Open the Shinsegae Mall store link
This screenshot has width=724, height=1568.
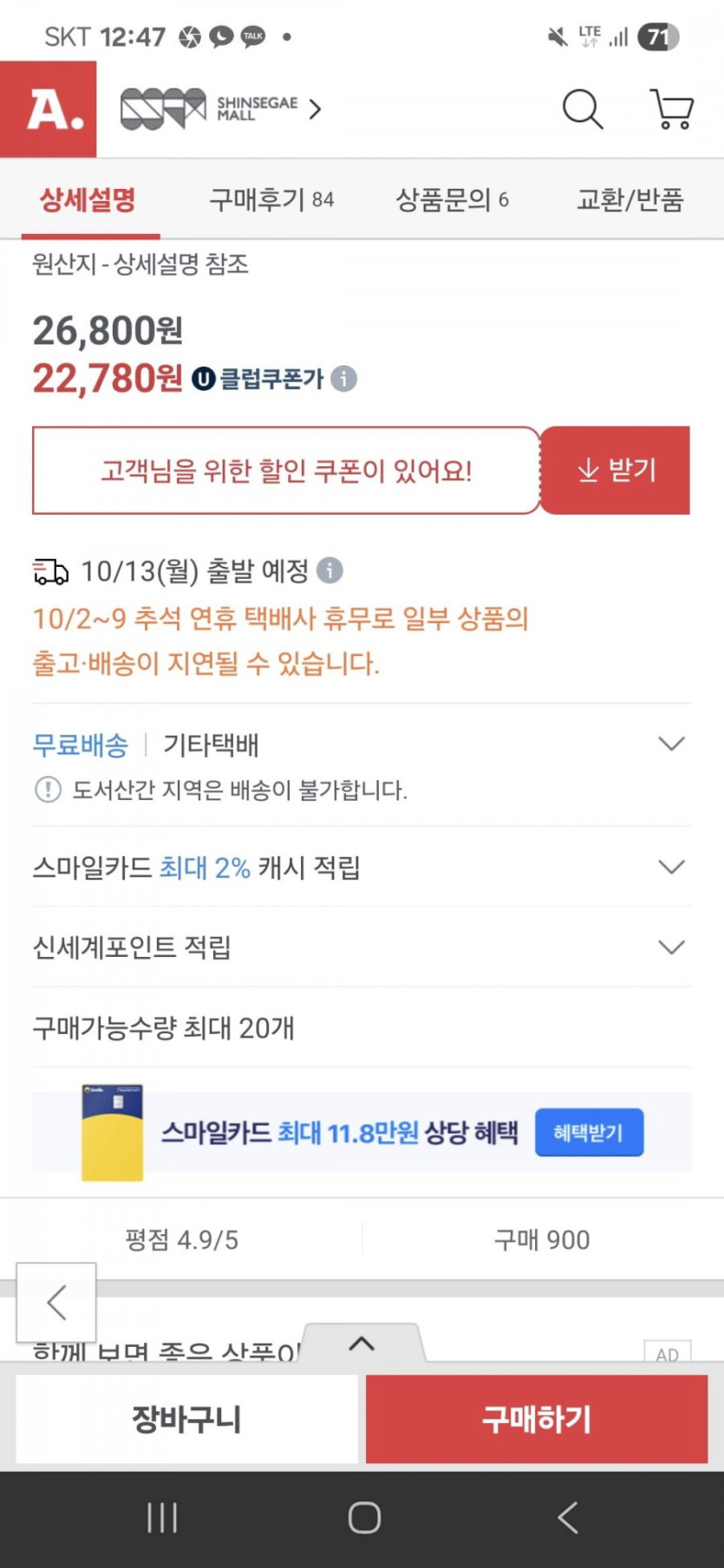tap(221, 109)
